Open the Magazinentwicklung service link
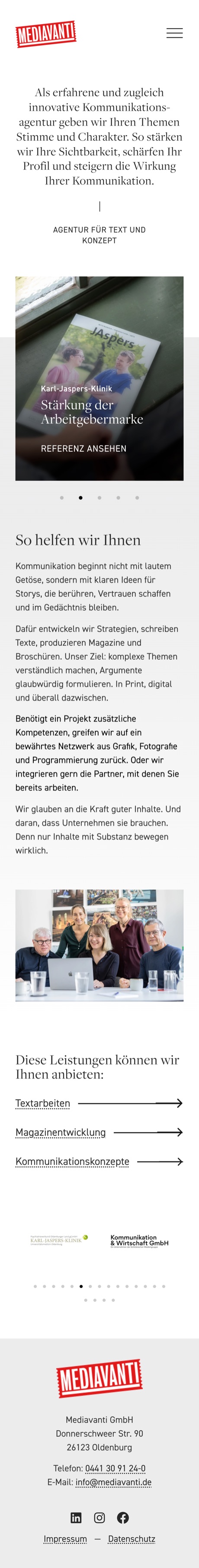This screenshot has width=199, height=1568. pyautogui.click(x=60, y=1133)
